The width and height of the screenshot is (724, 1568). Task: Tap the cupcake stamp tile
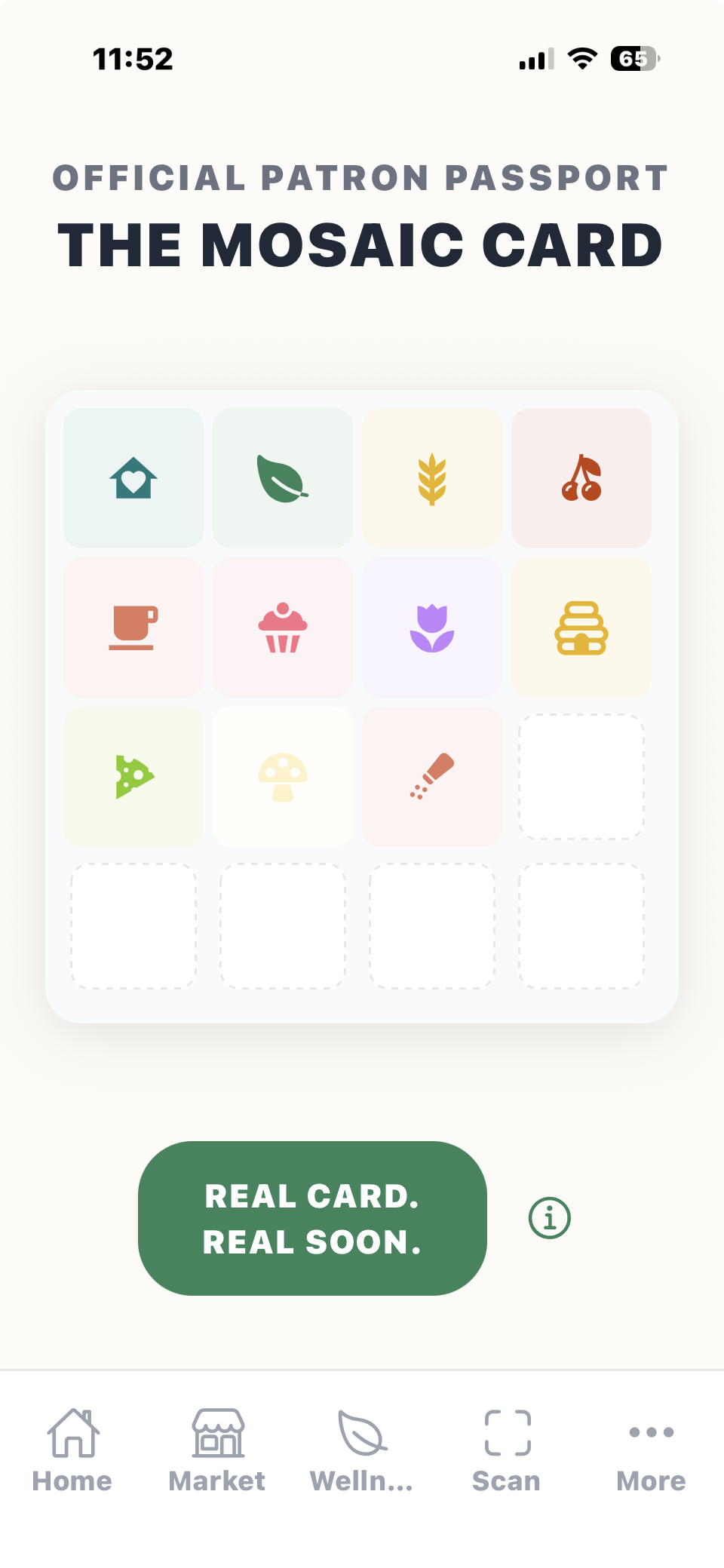[x=282, y=627]
